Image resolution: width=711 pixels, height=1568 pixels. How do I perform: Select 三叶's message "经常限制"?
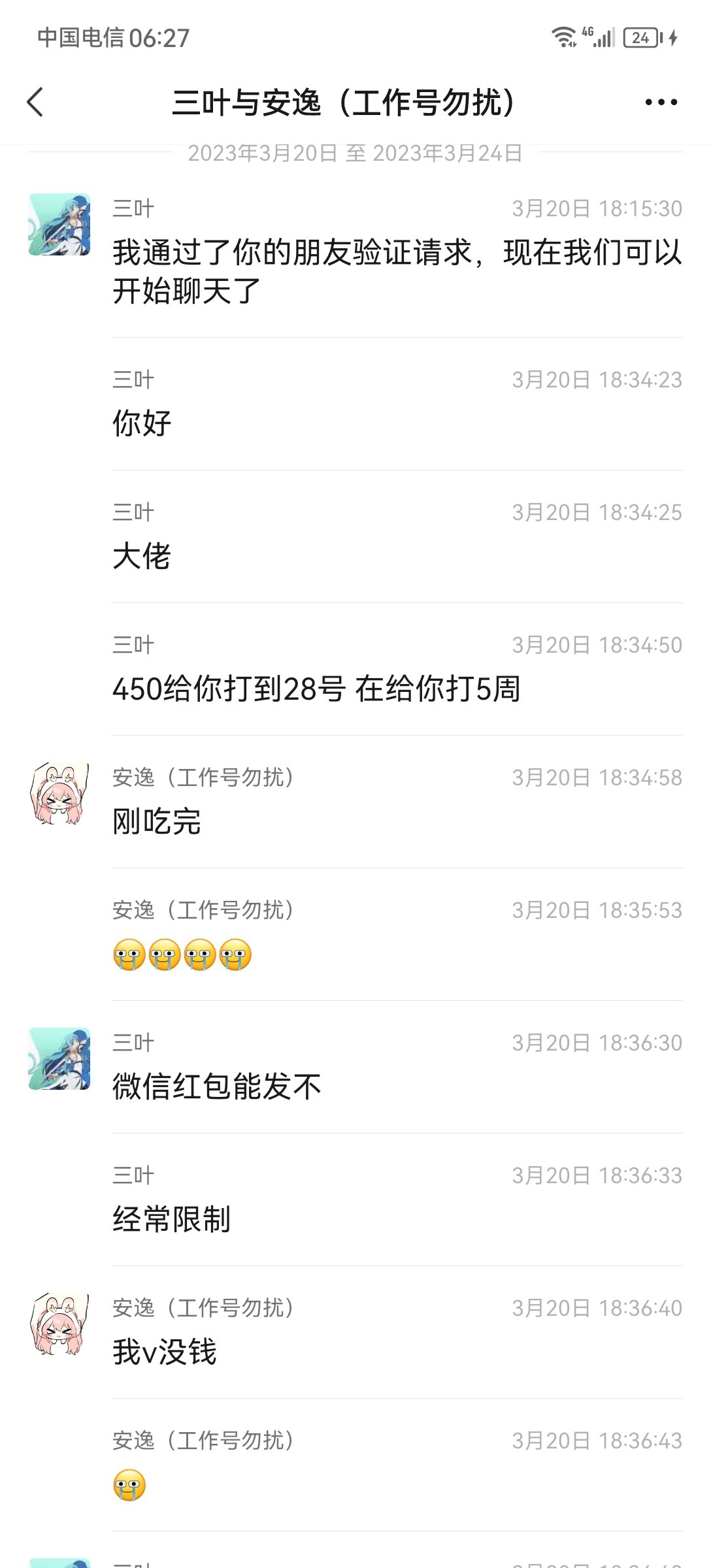[x=172, y=1219]
